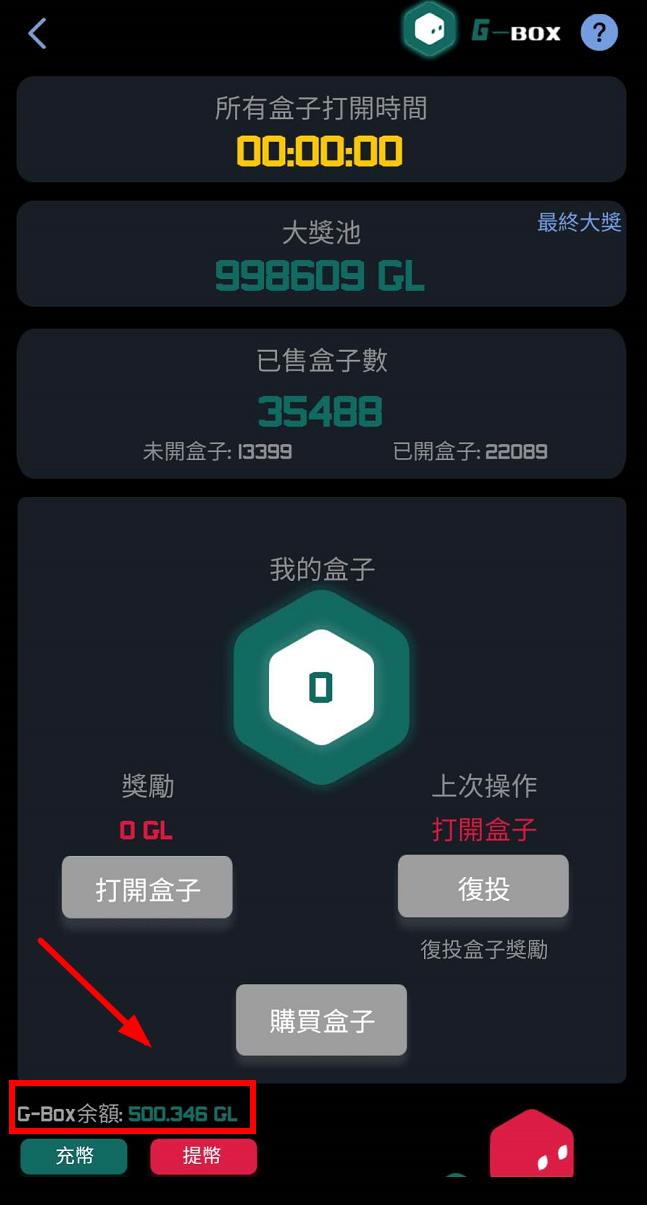Tap the 提幣 button to withdraw

203,1156
